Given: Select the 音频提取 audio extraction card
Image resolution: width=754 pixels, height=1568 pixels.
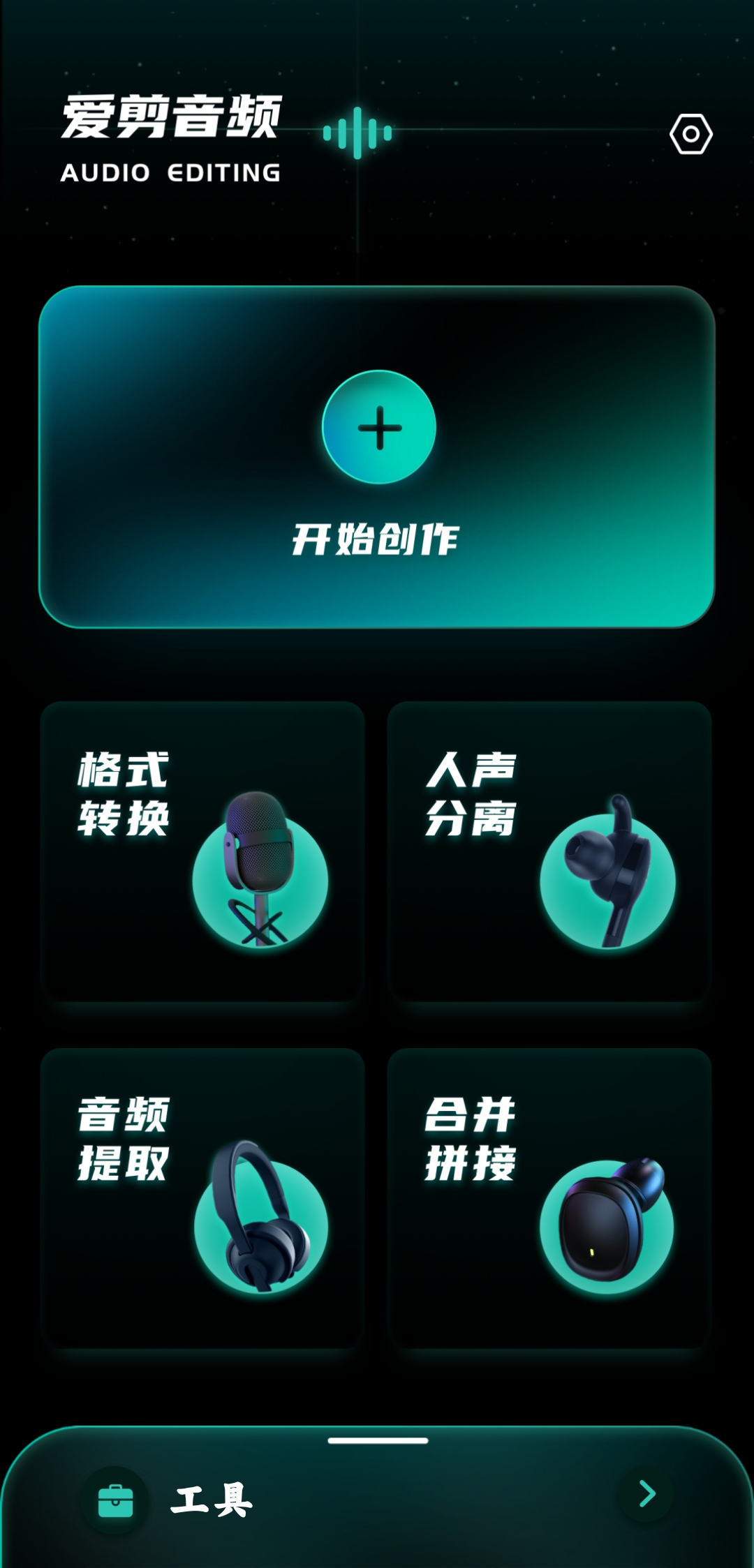Looking at the screenshot, I should tap(202, 1197).
